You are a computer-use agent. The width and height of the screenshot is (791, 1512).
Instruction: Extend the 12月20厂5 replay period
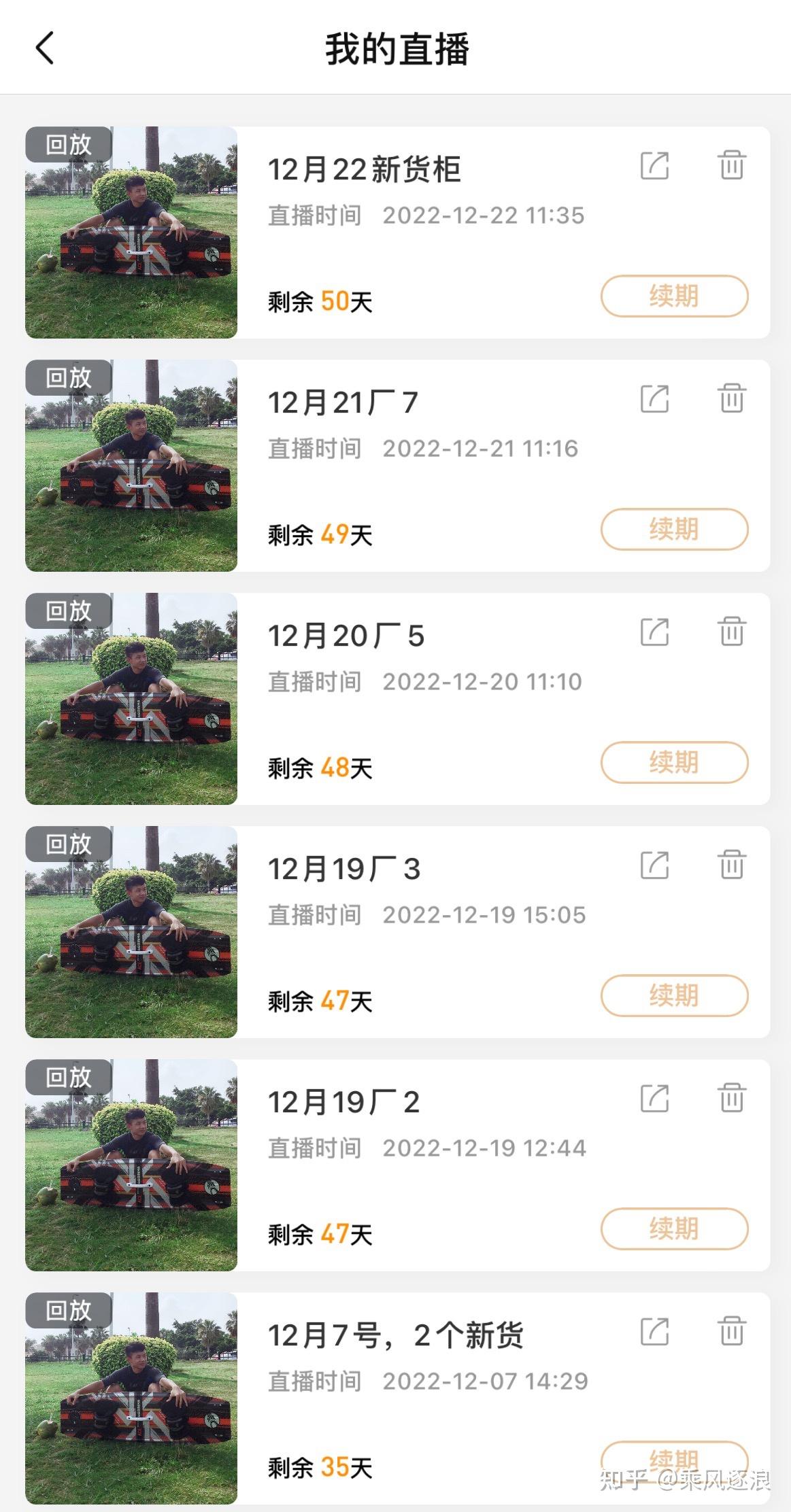(x=674, y=762)
